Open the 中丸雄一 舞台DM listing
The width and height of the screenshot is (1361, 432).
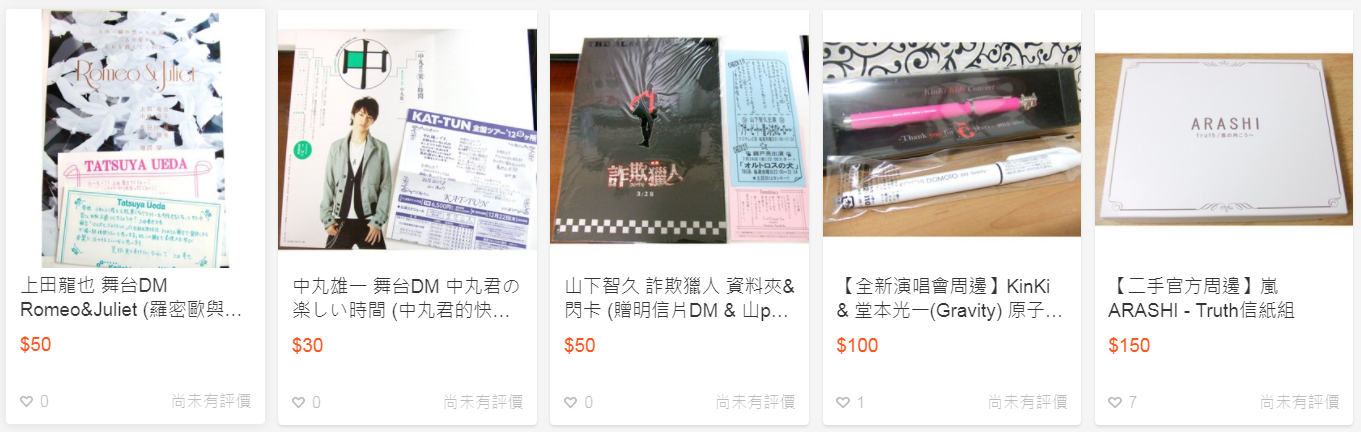pos(406,298)
